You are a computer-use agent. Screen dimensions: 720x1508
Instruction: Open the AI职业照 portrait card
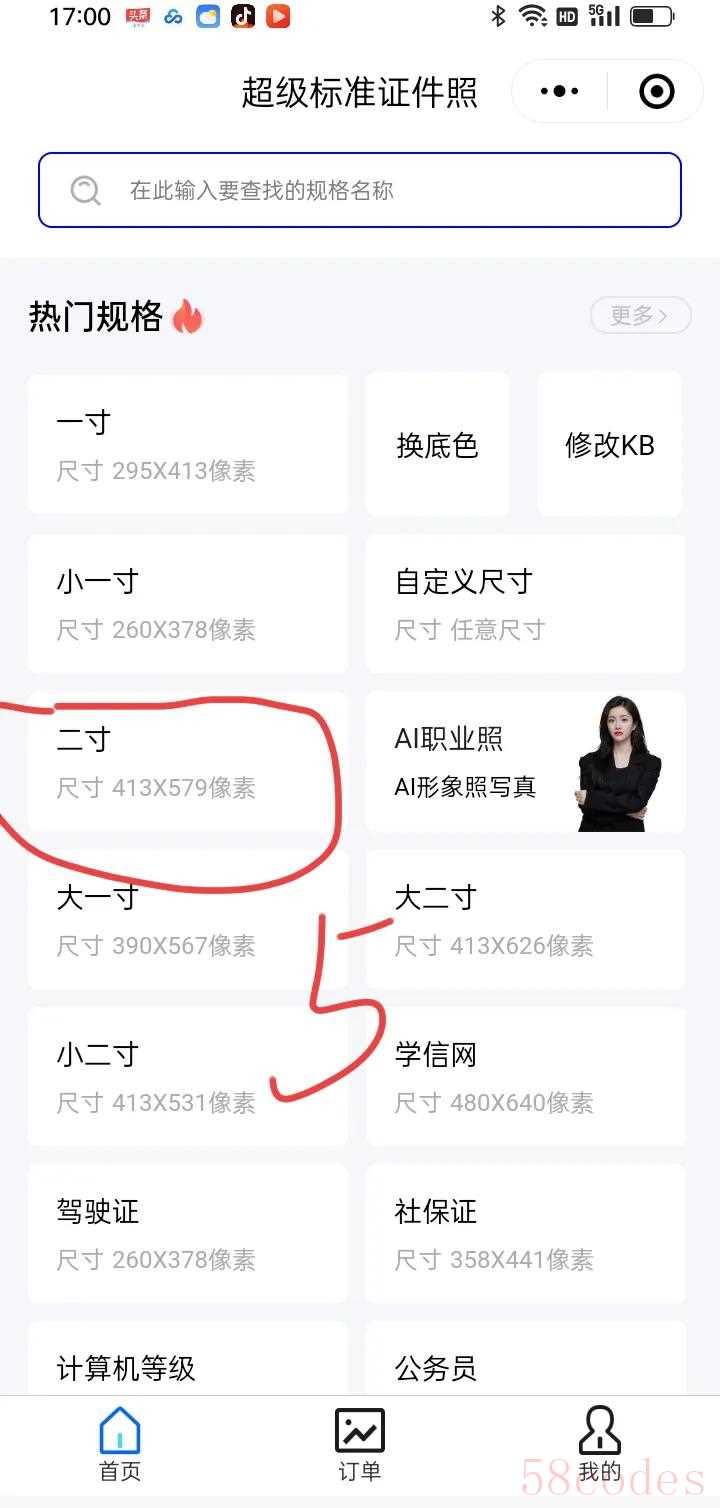tap(525, 761)
